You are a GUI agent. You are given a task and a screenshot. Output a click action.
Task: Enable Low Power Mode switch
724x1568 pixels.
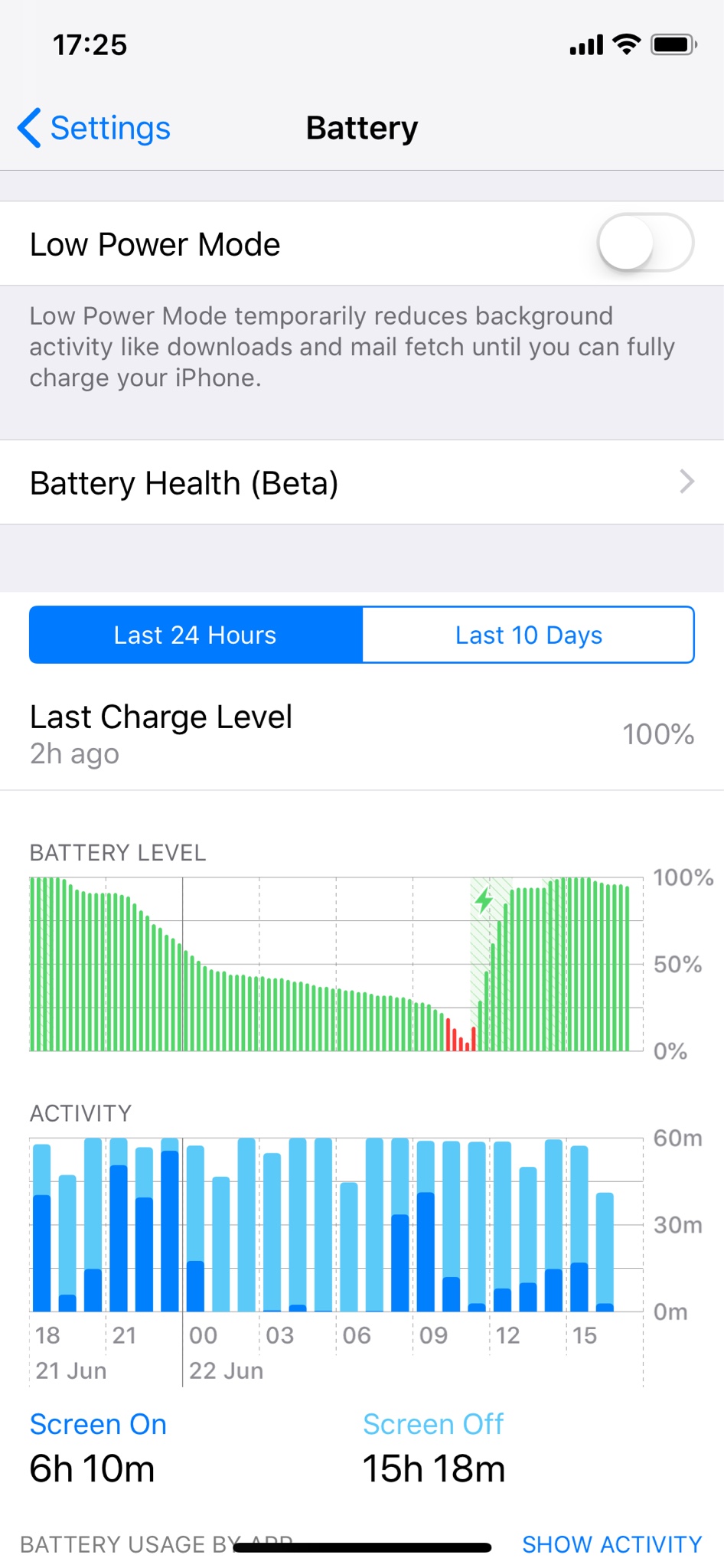[645, 243]
